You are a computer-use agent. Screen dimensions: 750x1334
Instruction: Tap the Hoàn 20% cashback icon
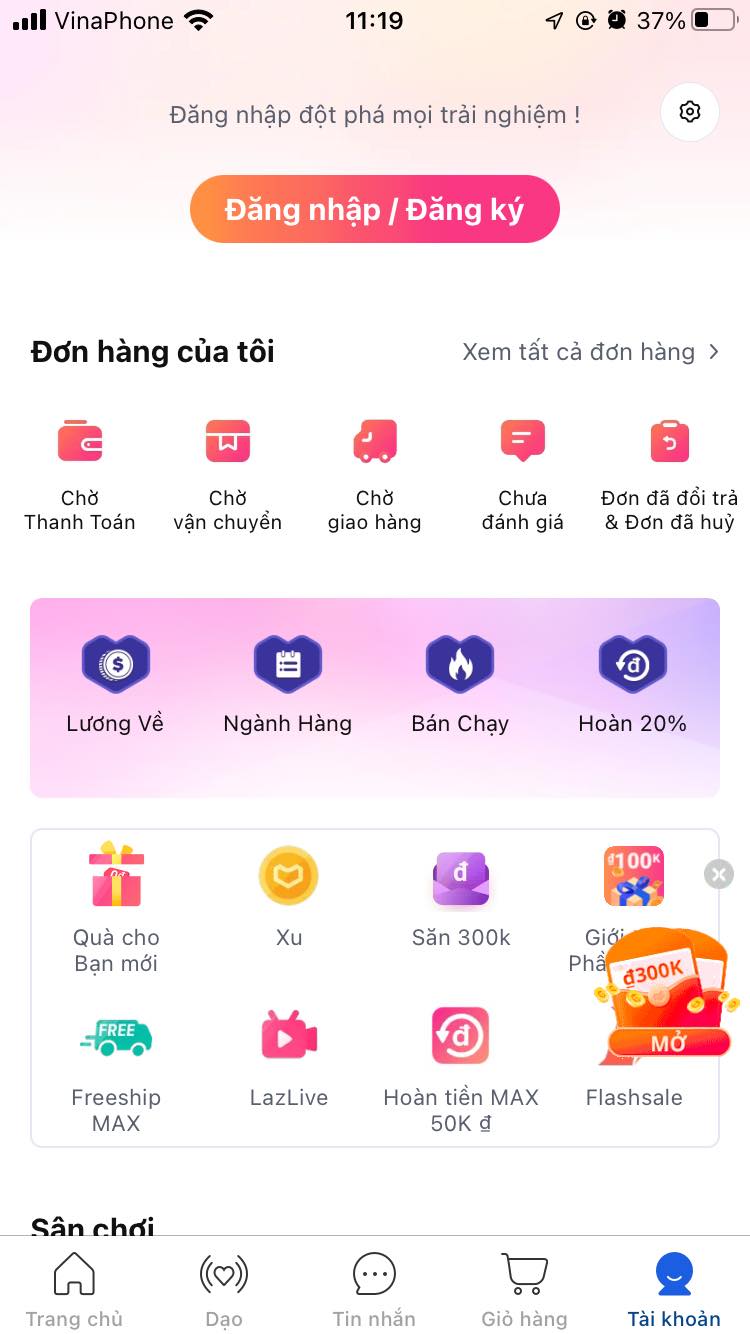(x=632, y=662)
